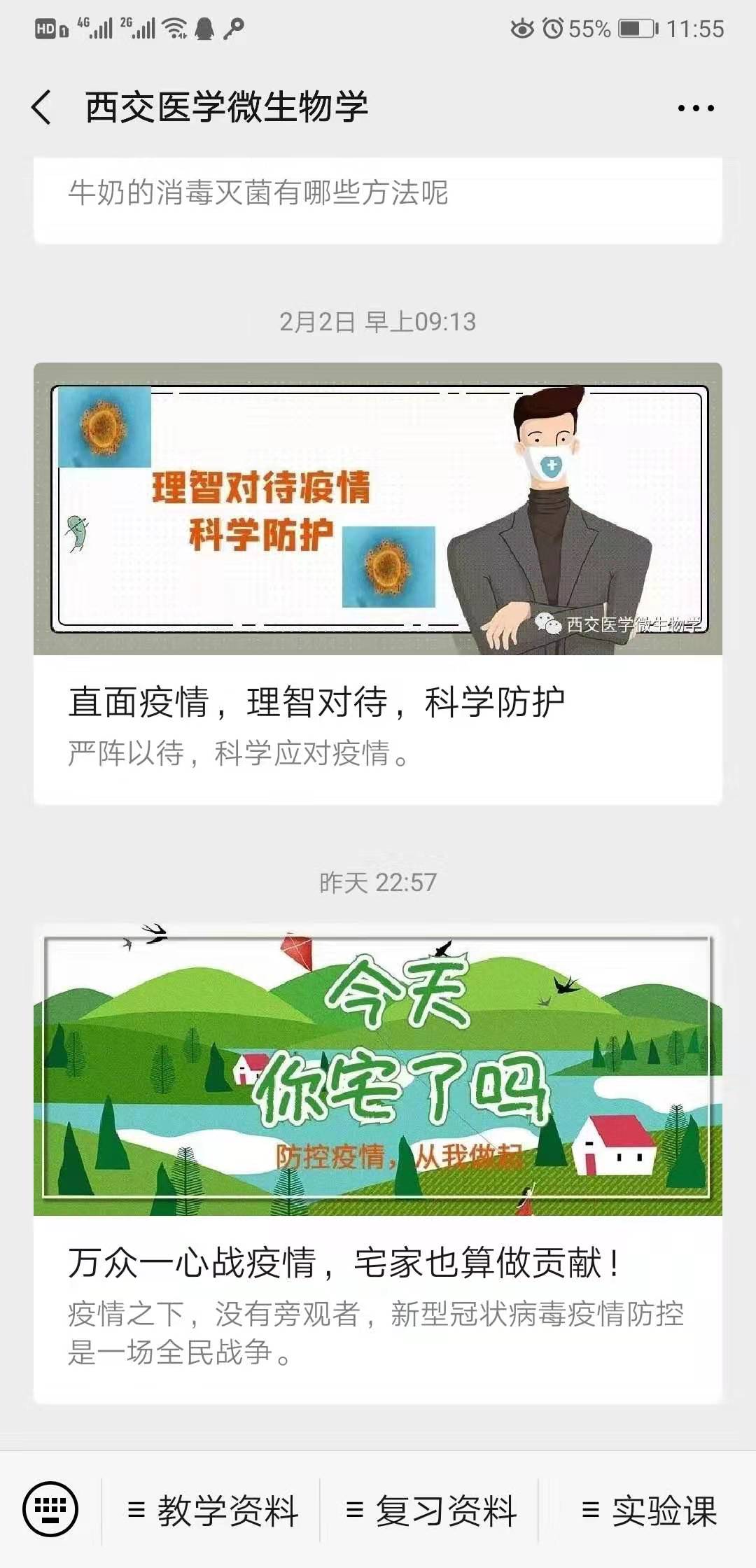Go back from 西交医学微生物学
Image resolution: width=756 pixels, height=1568 pixels.
[x=42, y=108]
